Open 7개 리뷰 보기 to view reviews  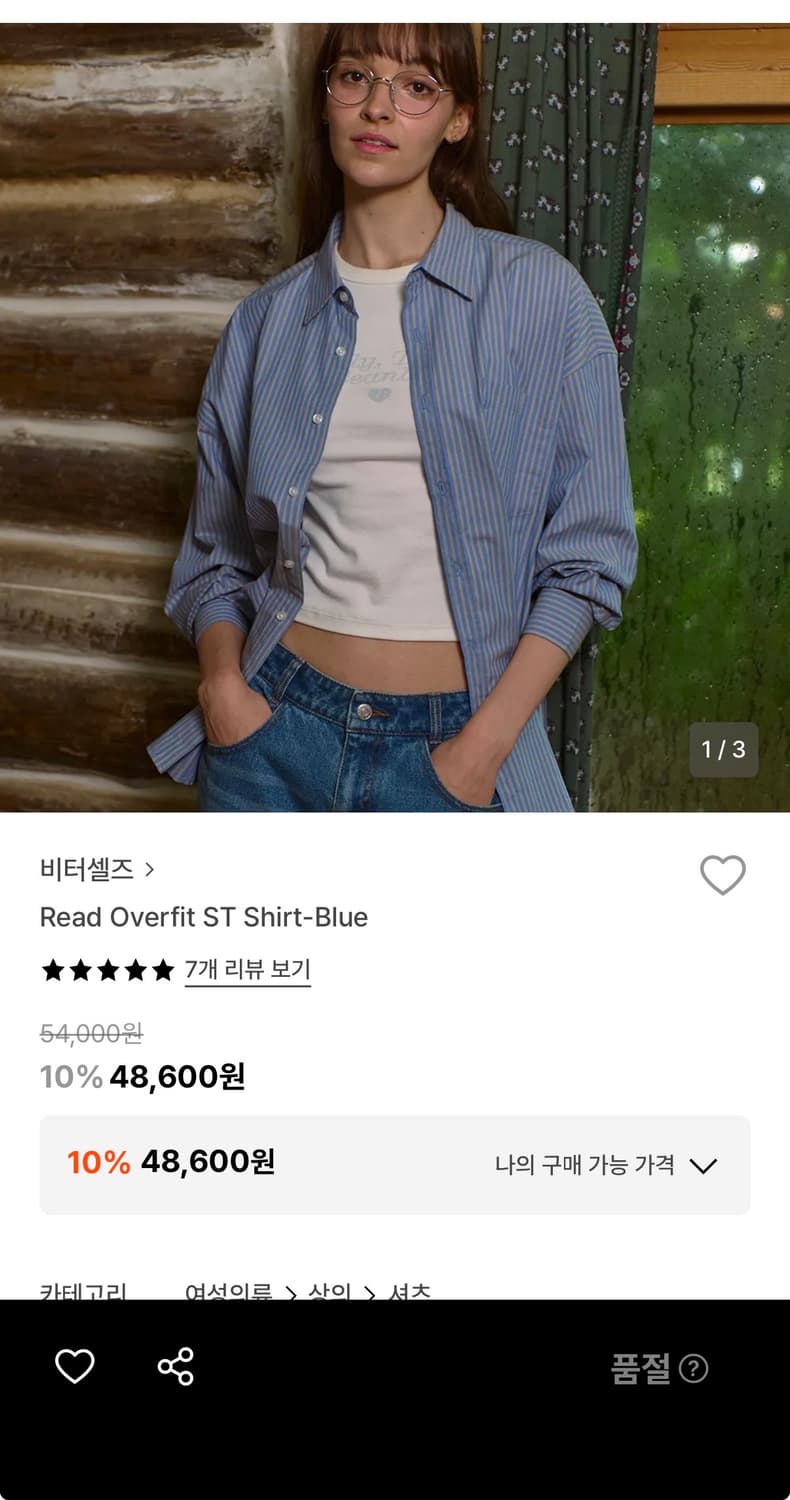(x=247, y=969)
